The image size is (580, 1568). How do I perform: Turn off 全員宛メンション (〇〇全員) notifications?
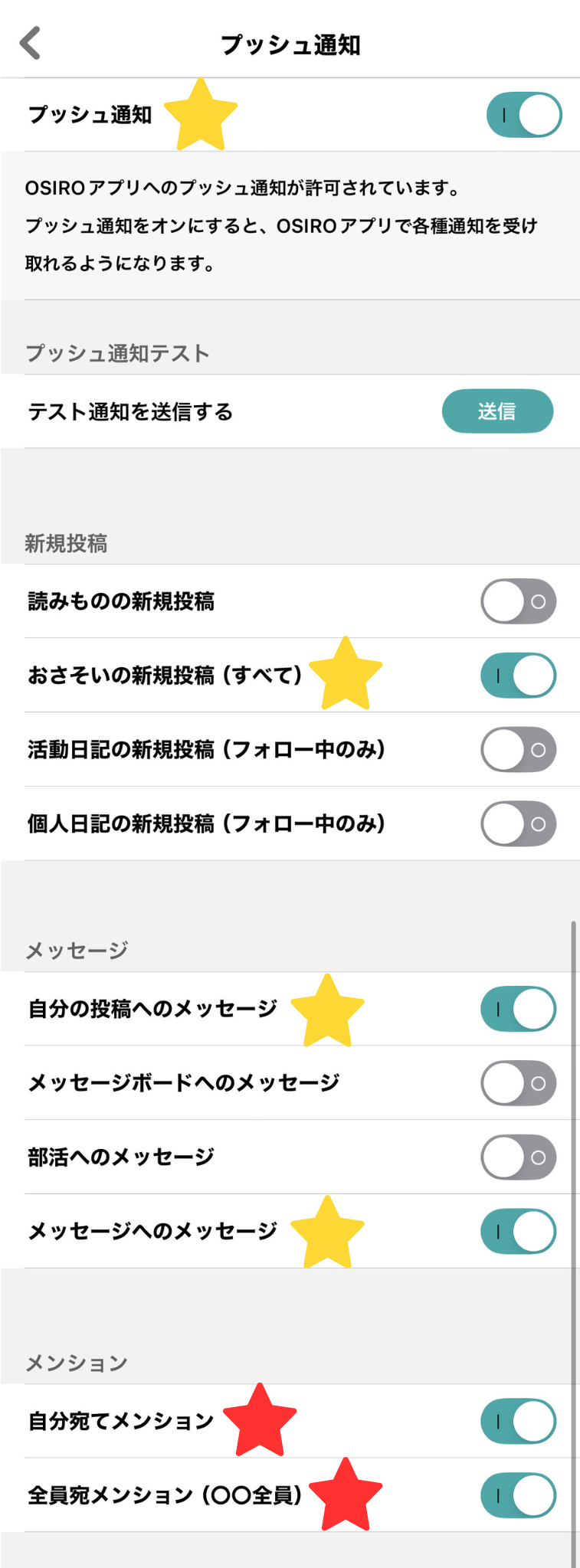[x=519, y=1495]
